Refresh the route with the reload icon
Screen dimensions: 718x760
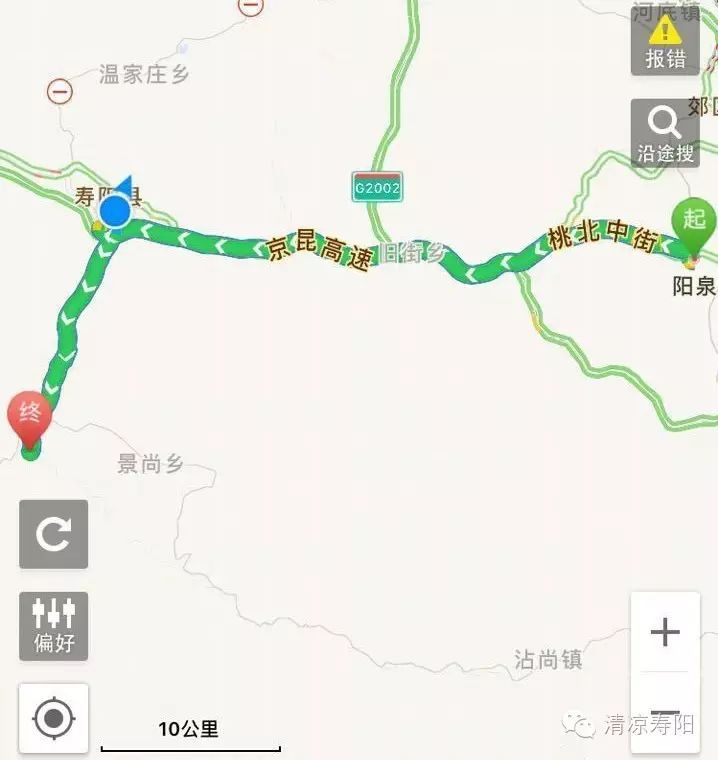54,534
